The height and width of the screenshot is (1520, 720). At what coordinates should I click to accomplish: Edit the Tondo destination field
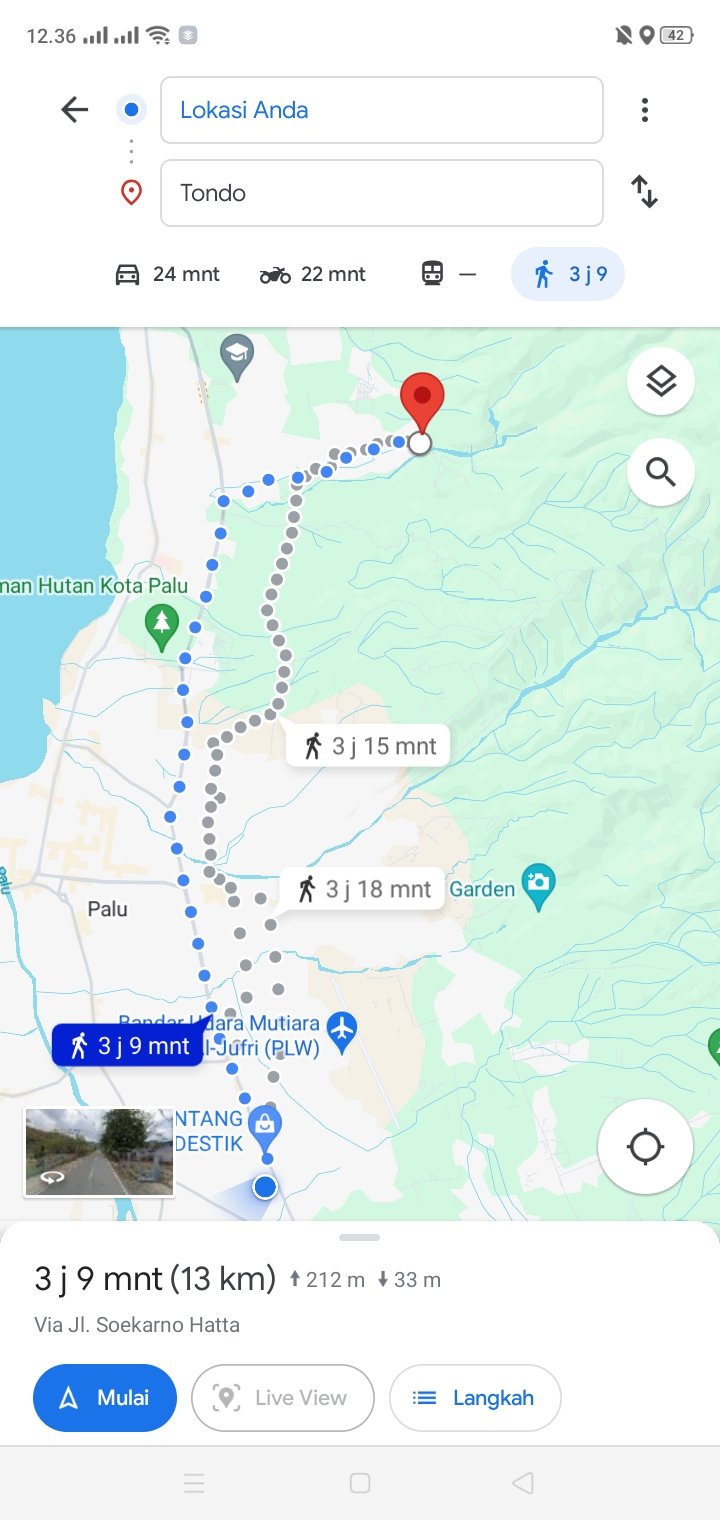click(x=382, y=193)
